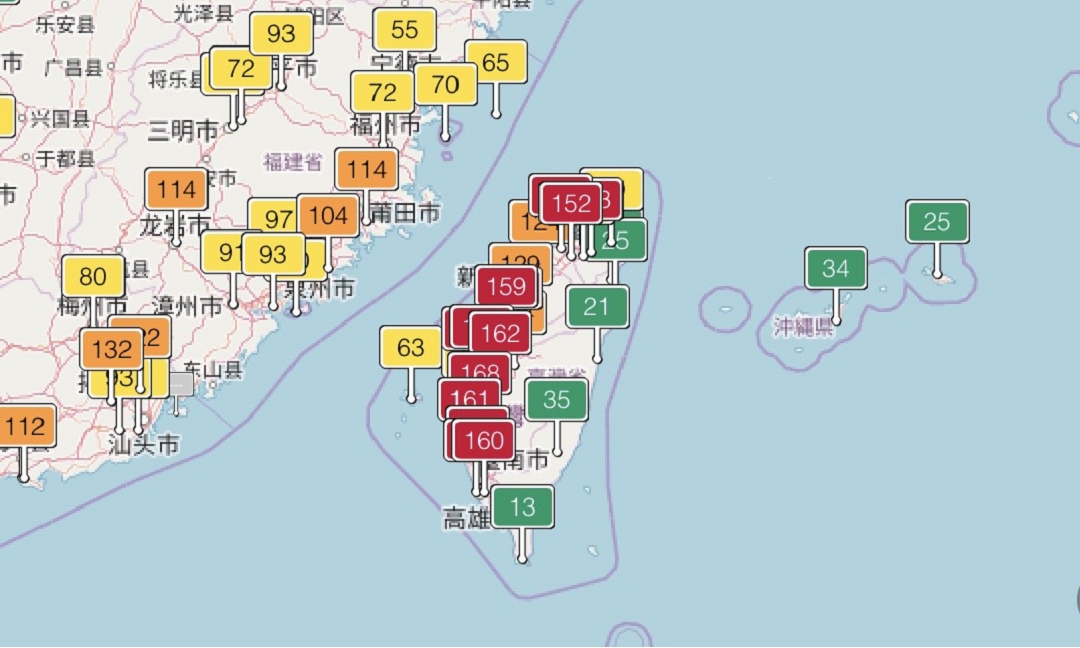Select the orange 132 marker

click(x=112, y=350)
